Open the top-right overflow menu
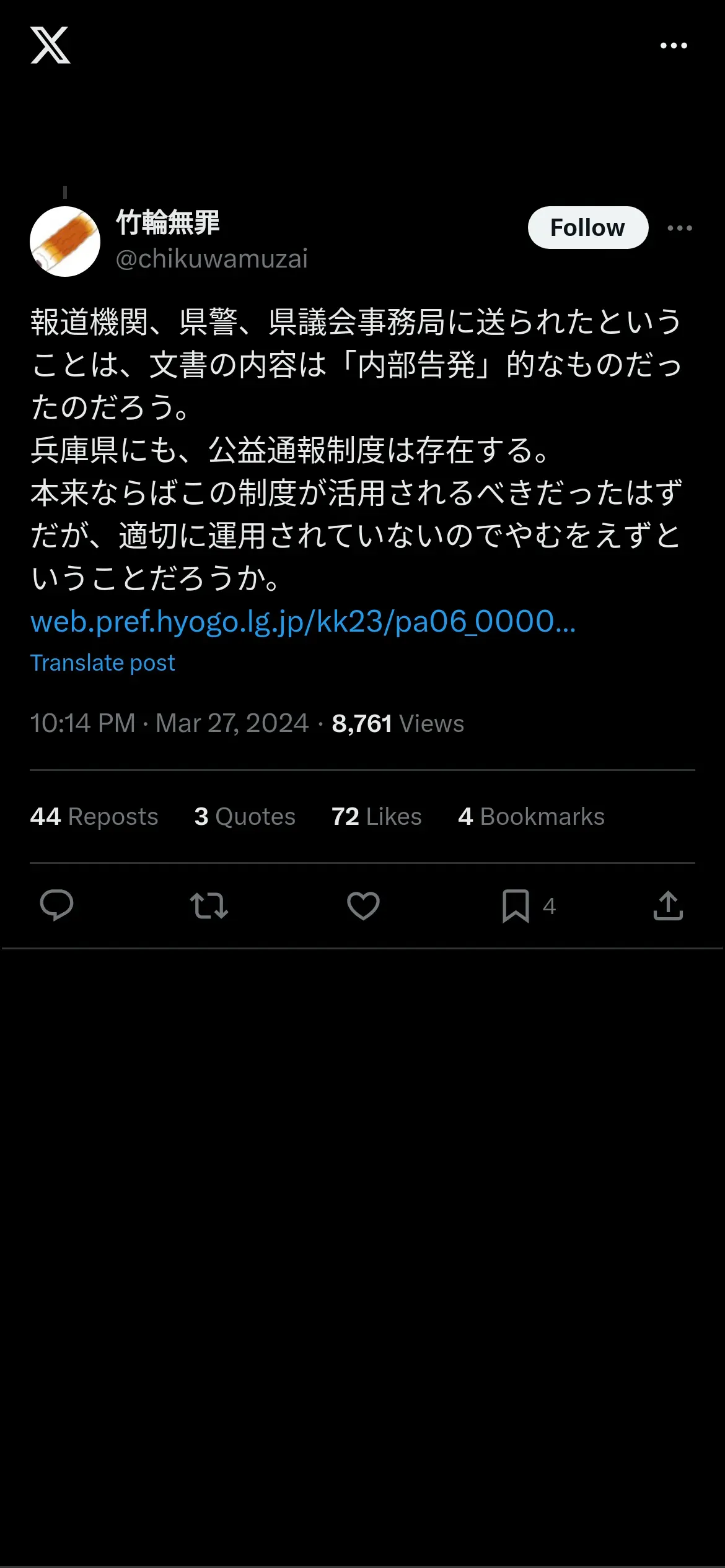The image size is (725, 1568). click(674, 46)
